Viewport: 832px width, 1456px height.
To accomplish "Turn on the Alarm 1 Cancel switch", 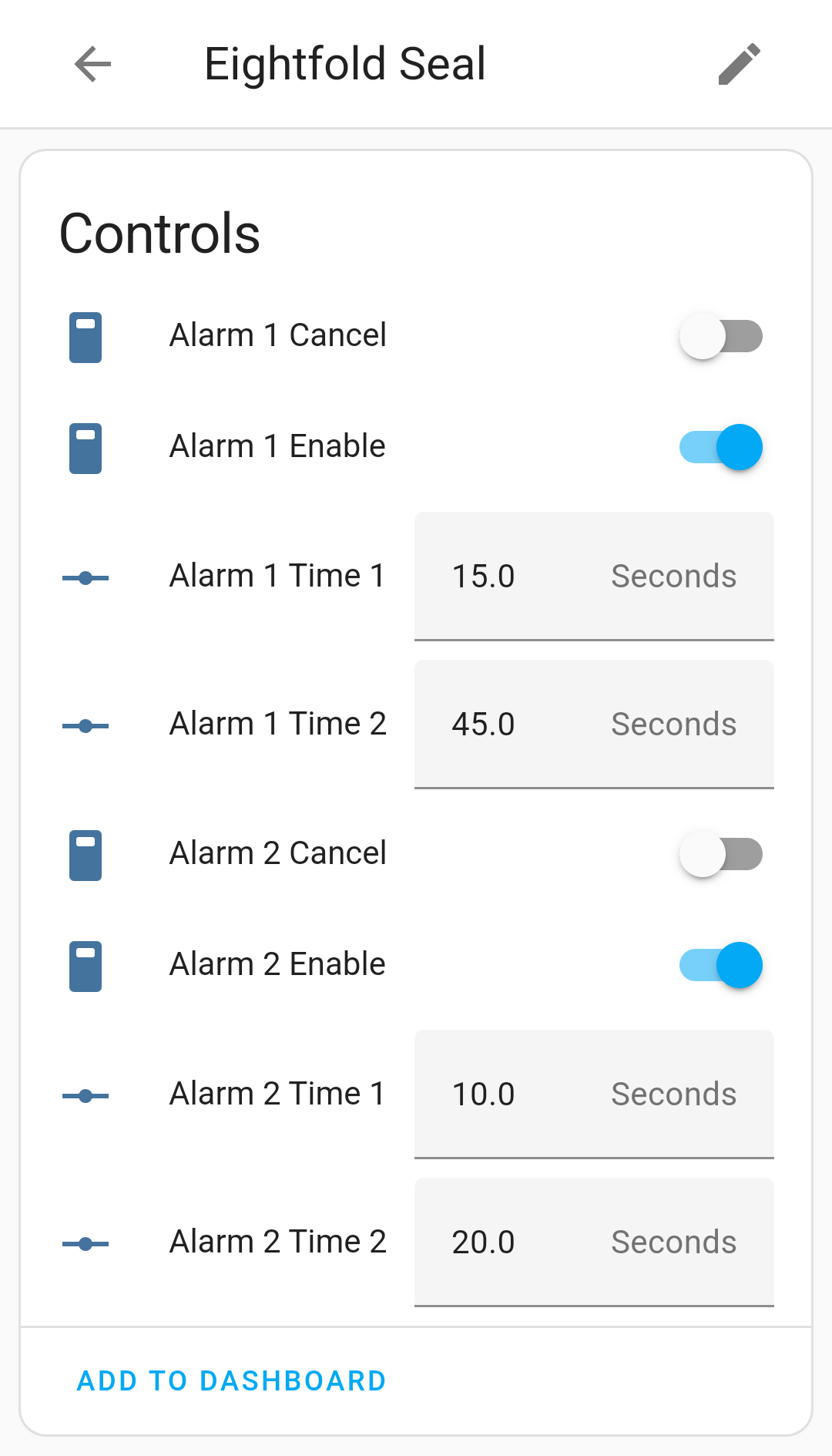I will 721,336.
